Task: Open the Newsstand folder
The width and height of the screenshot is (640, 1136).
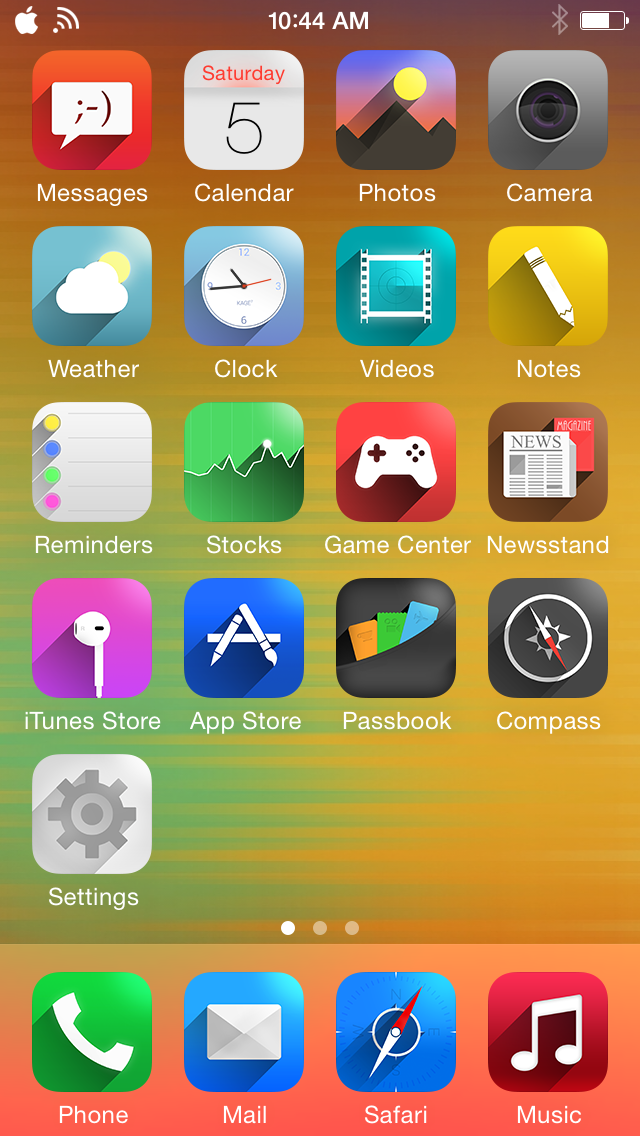Action: [x=548, y=462]
